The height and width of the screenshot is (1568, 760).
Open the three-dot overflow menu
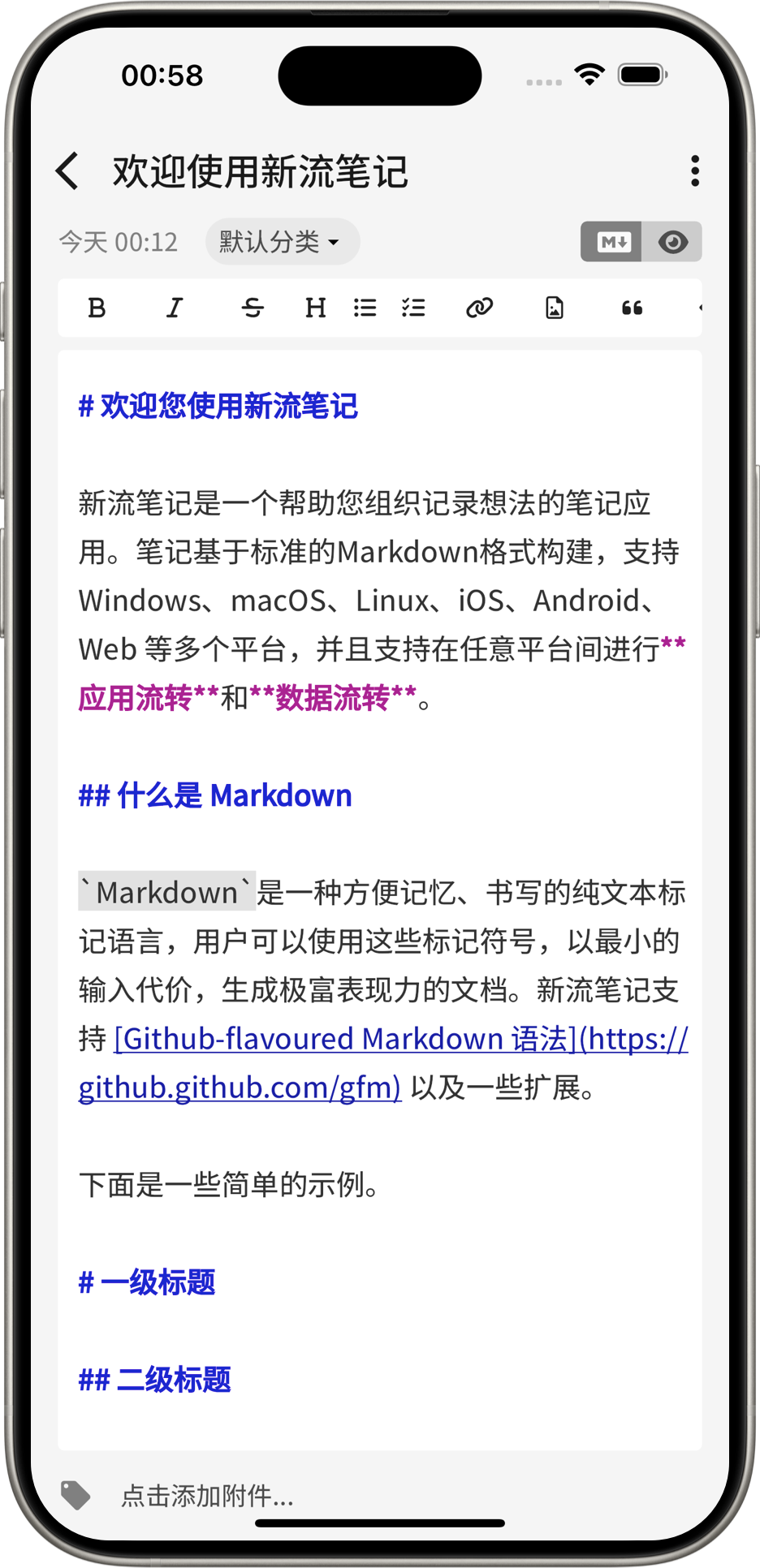[x=694, y=171]
